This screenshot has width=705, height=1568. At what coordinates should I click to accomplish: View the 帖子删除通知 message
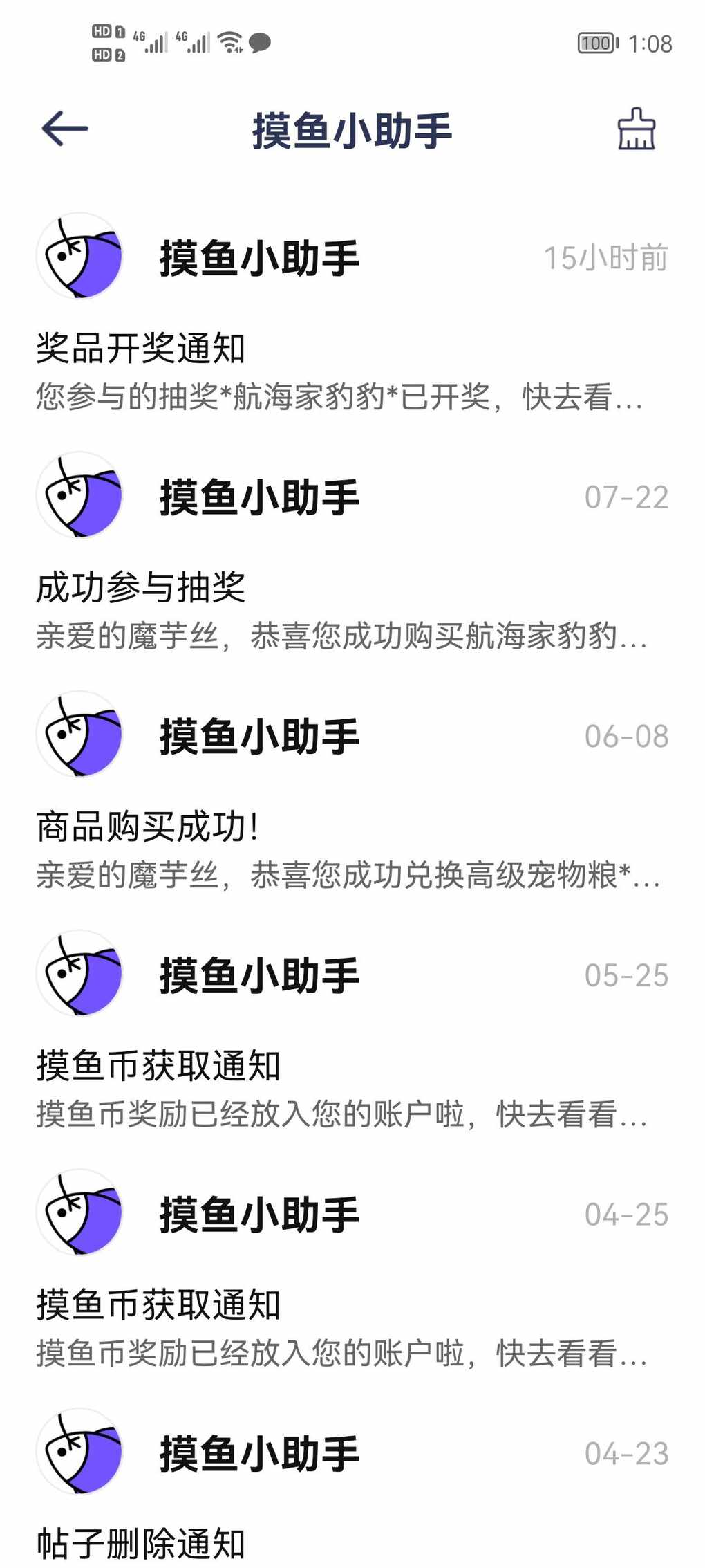(352, 1487)
